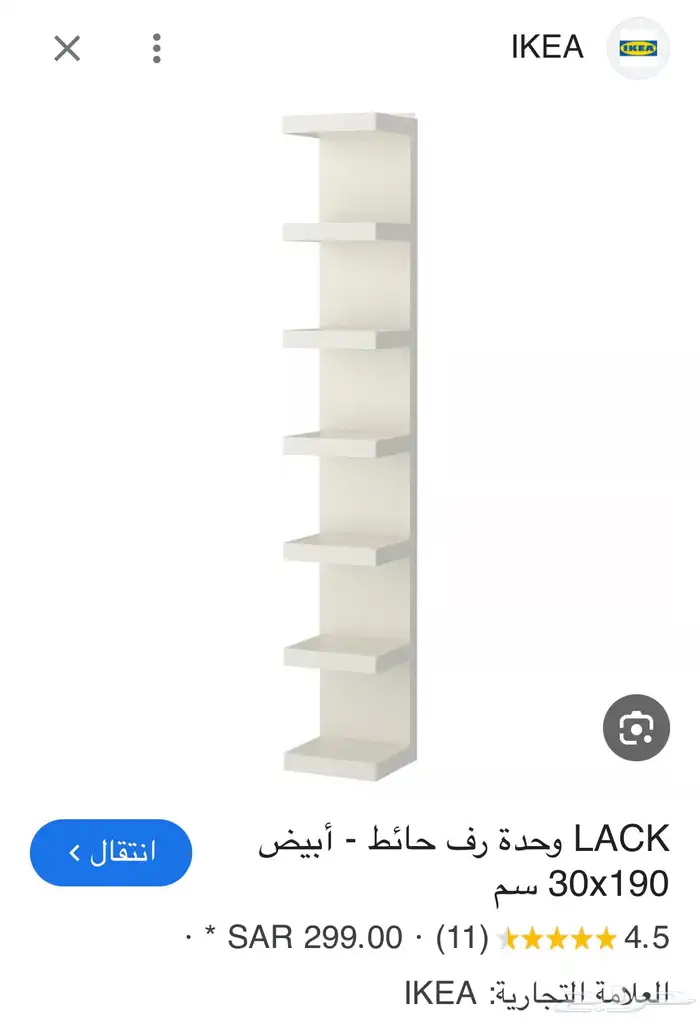Open the IKEA source site header
Image resolution: width=700 pixels, height=1020 pixels.
point(590,48)
